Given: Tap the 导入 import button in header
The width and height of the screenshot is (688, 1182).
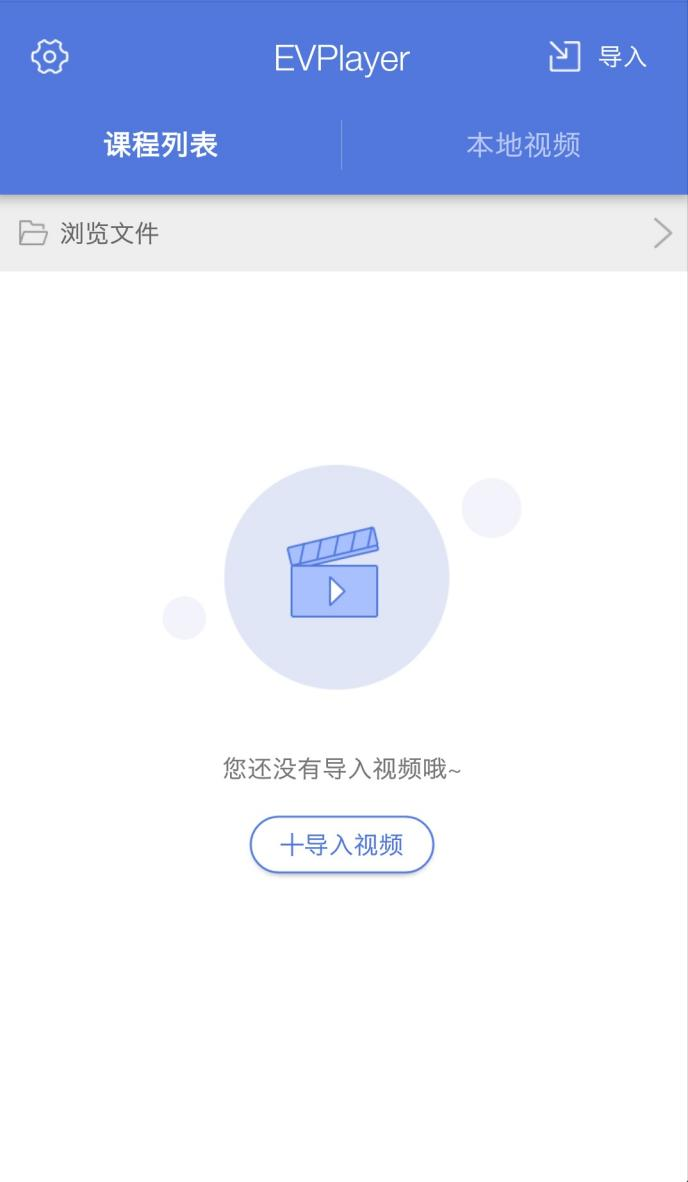Looking at the screenshot, I should tap(598, 57).
